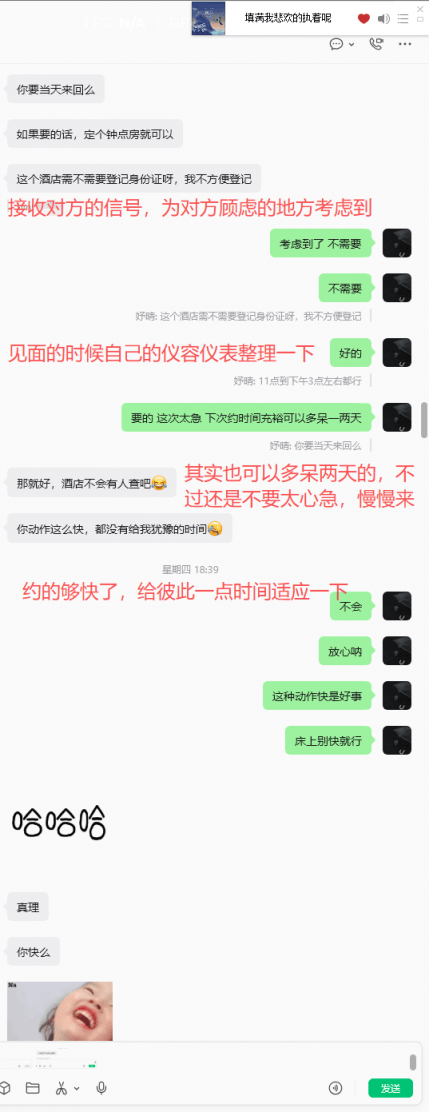Tap the cube icon in the bottom toolbar
429x1112 pixels.
click(5, 1088)
